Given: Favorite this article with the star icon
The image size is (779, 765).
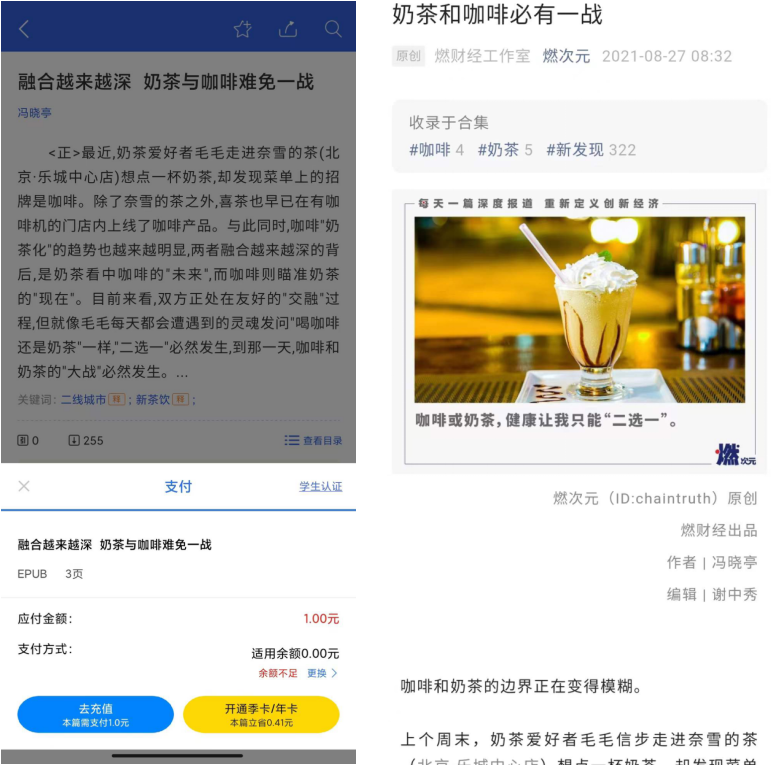Looking at the screenshot, I should click(x=242, y=29).
